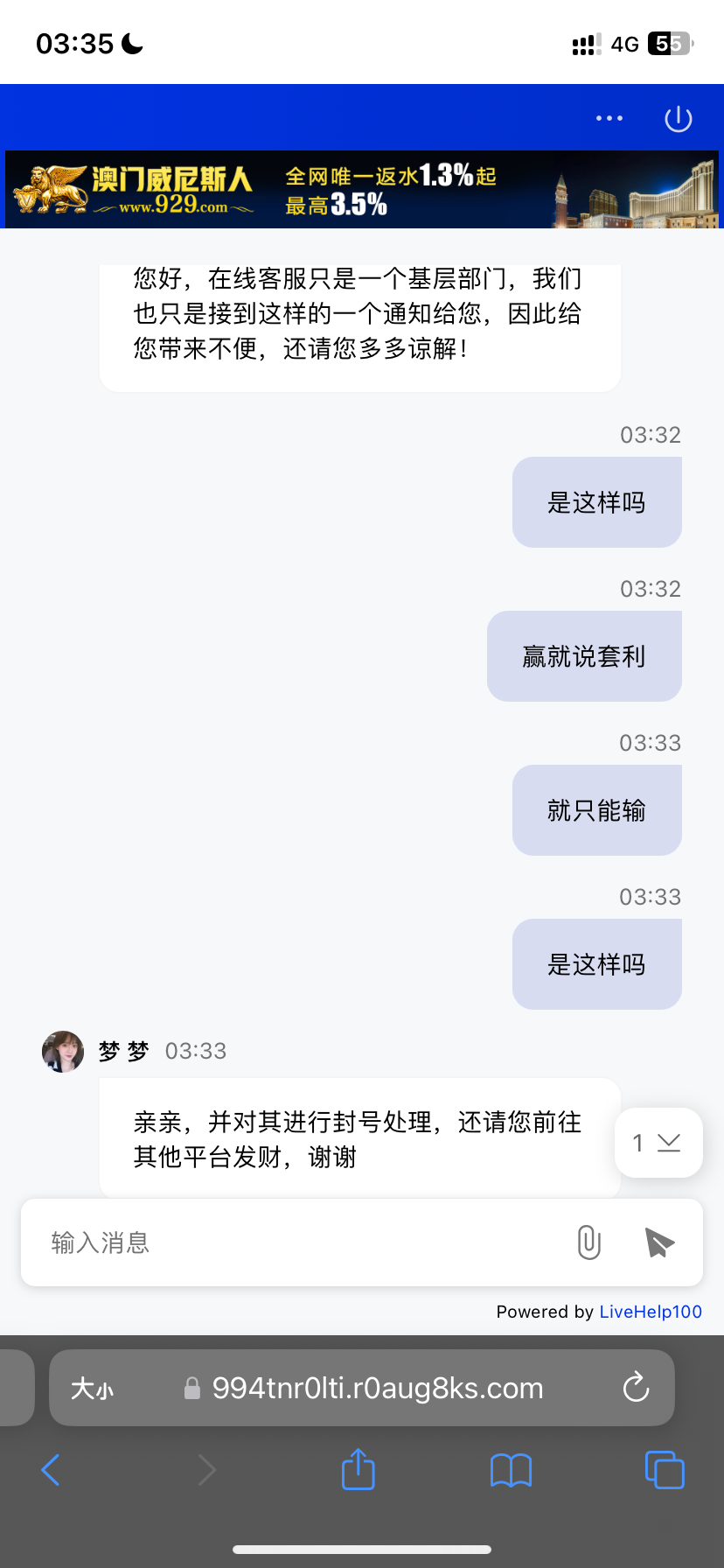Open the Powered by LiveHelp100 link

click(x=651, y=1311)
